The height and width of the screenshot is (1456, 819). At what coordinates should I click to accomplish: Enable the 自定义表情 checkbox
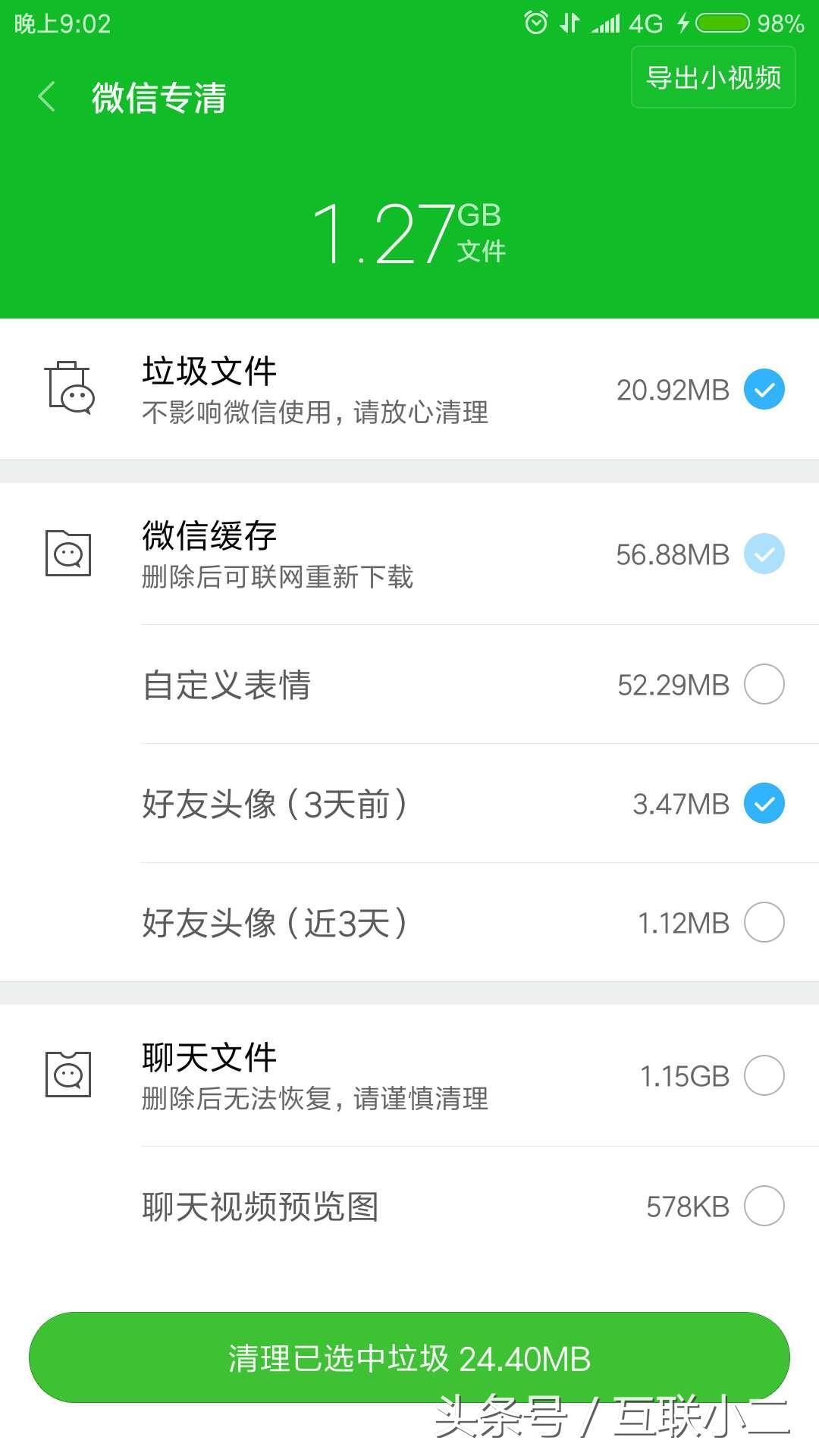tap(764, 684)
